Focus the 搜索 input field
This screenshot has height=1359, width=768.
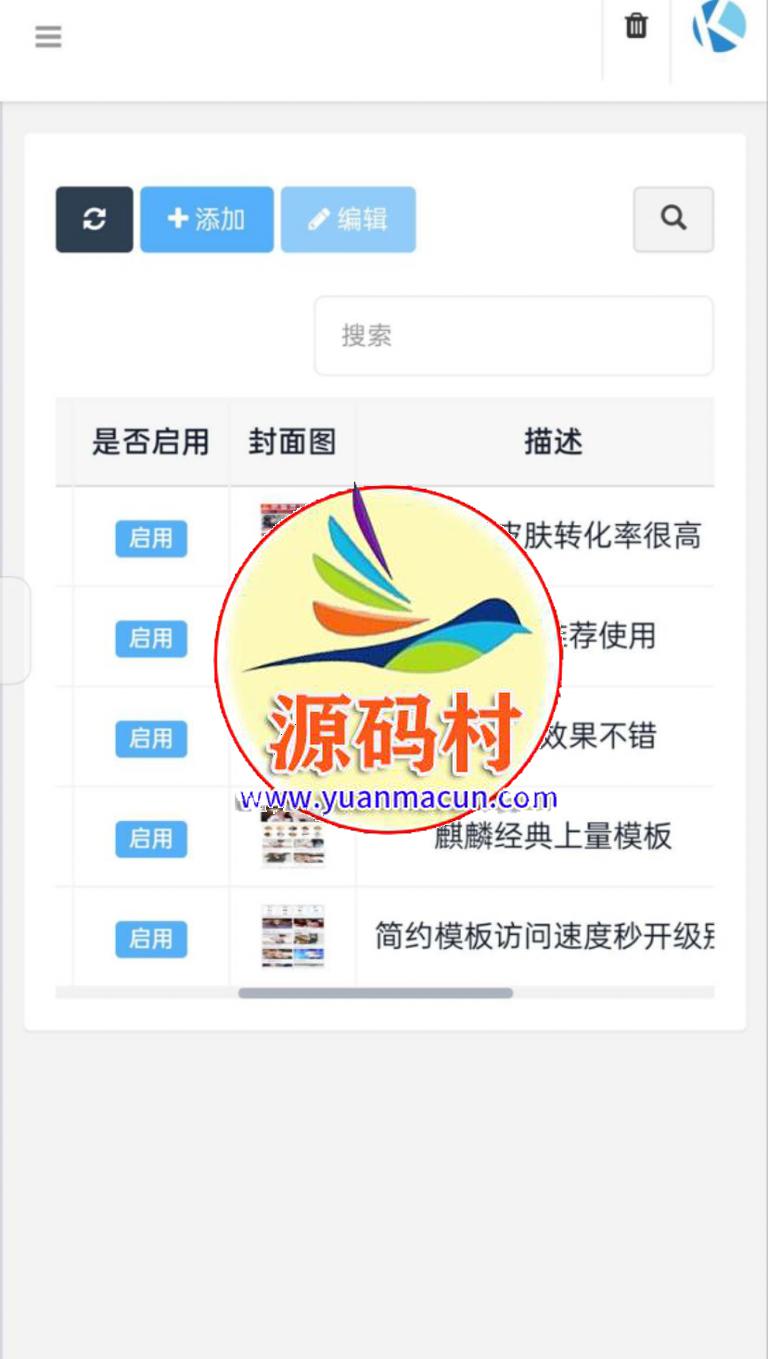[x=513, y=335]
